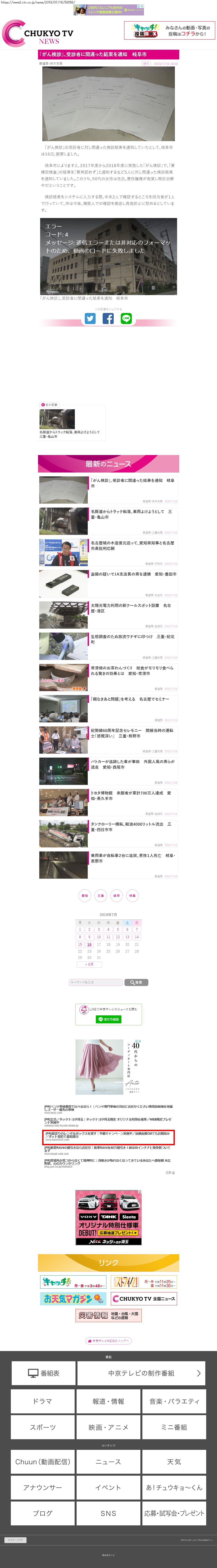The image size is (217, 1568).
Task: Go to the previous month 6月
Action: point(89,964)
